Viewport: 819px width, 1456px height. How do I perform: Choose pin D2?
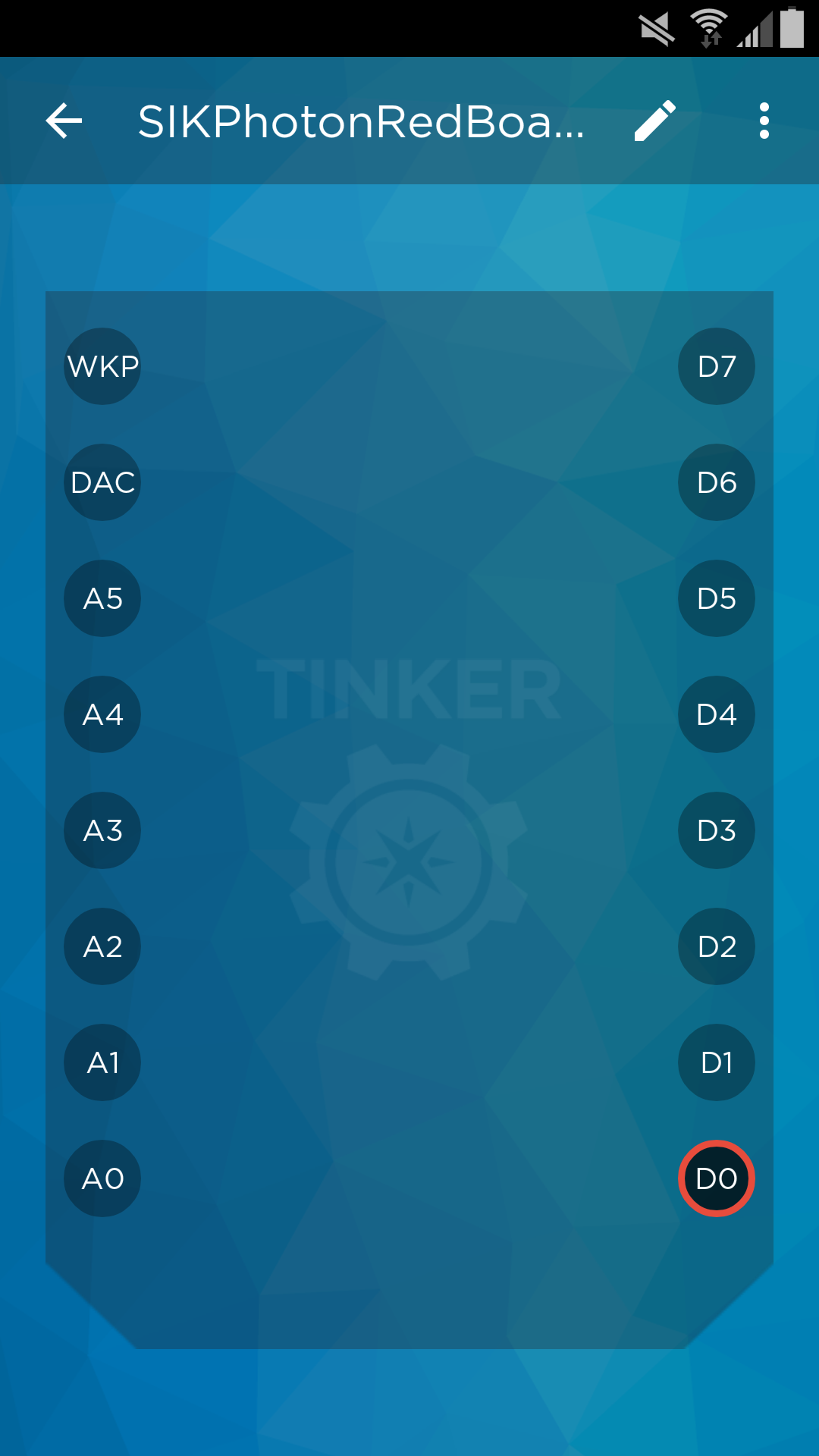point(716,946)
